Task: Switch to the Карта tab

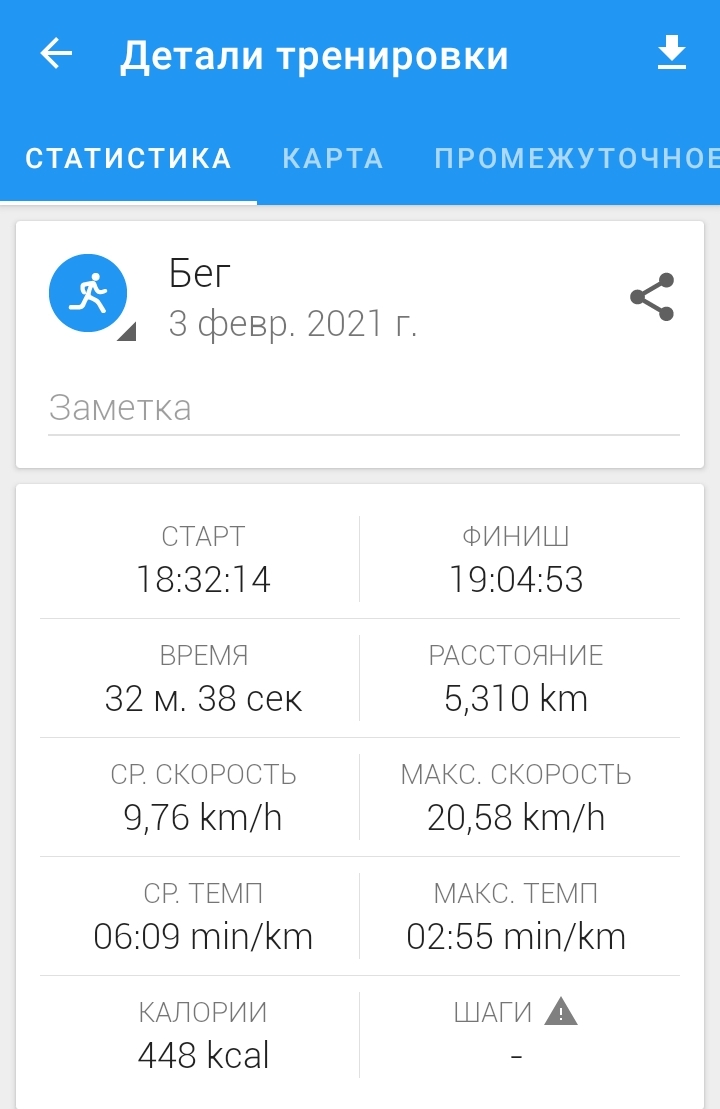Action: (333, 159)
